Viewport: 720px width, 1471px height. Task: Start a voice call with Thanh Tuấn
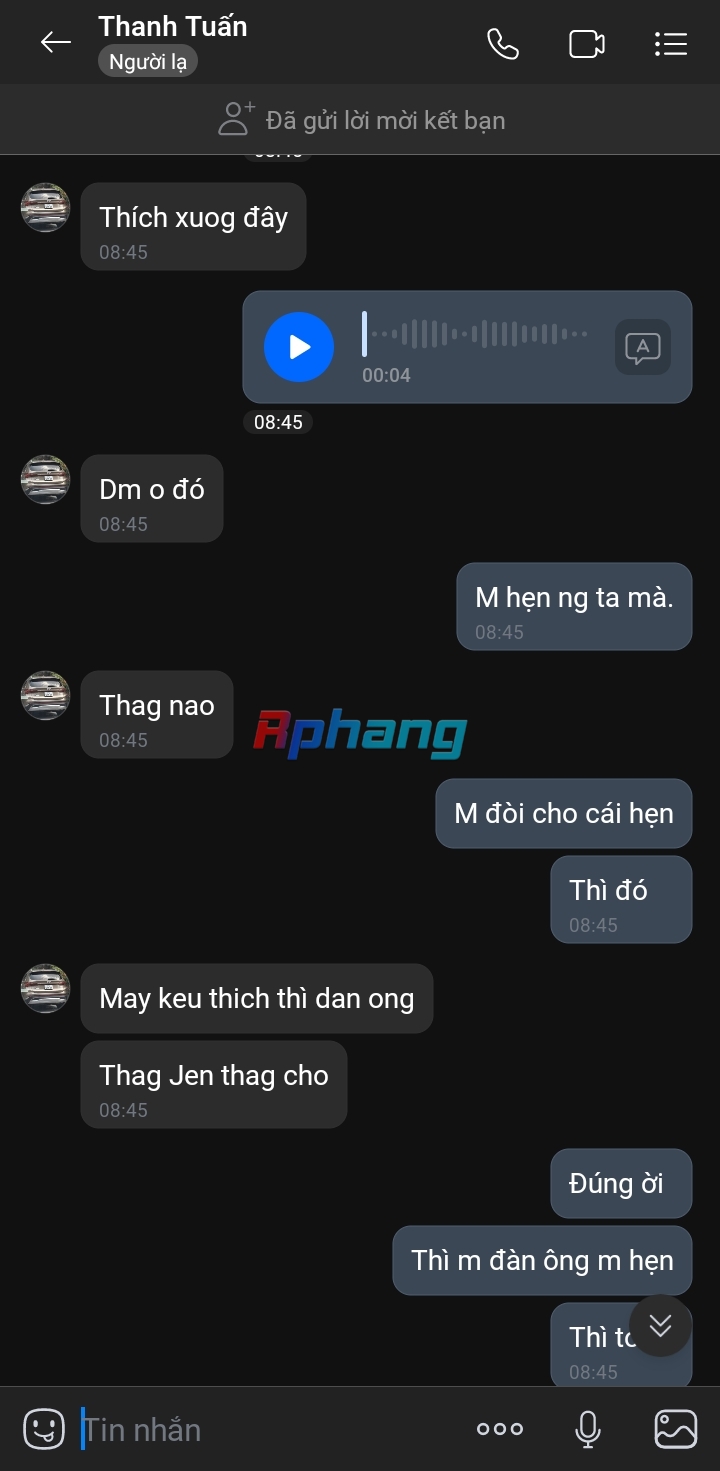point(503,44)
